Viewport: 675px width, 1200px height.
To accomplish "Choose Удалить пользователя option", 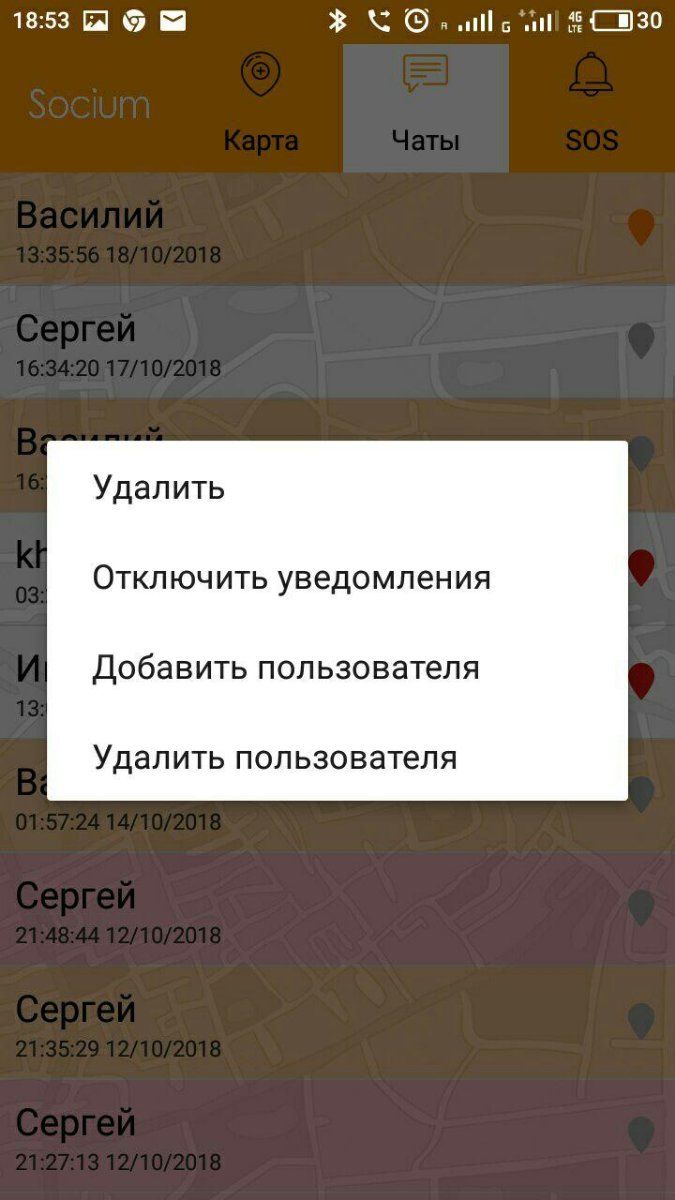I will [275, 758].
